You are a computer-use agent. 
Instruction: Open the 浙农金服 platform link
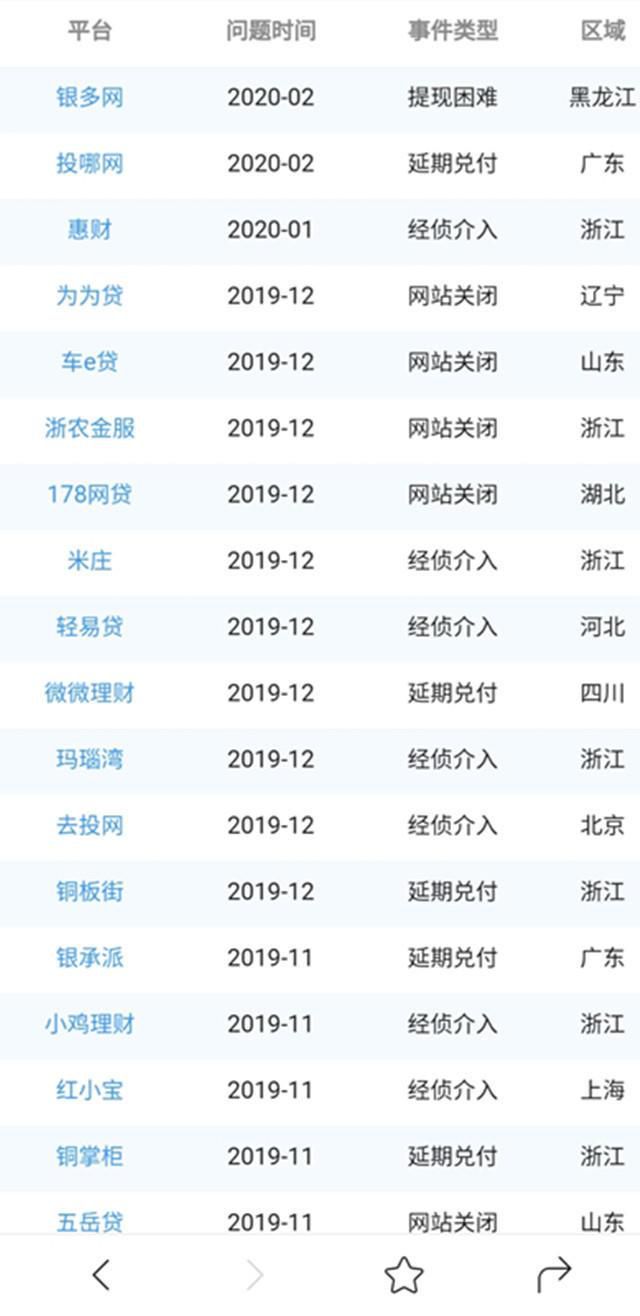click(x=90, y=428)
